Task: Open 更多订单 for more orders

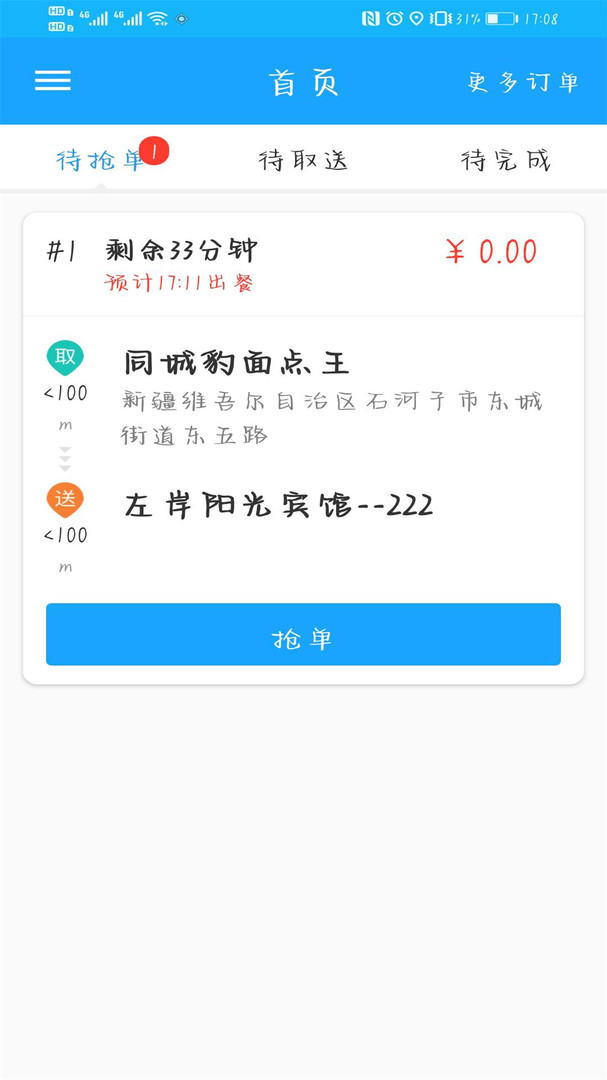Action: 523,82
